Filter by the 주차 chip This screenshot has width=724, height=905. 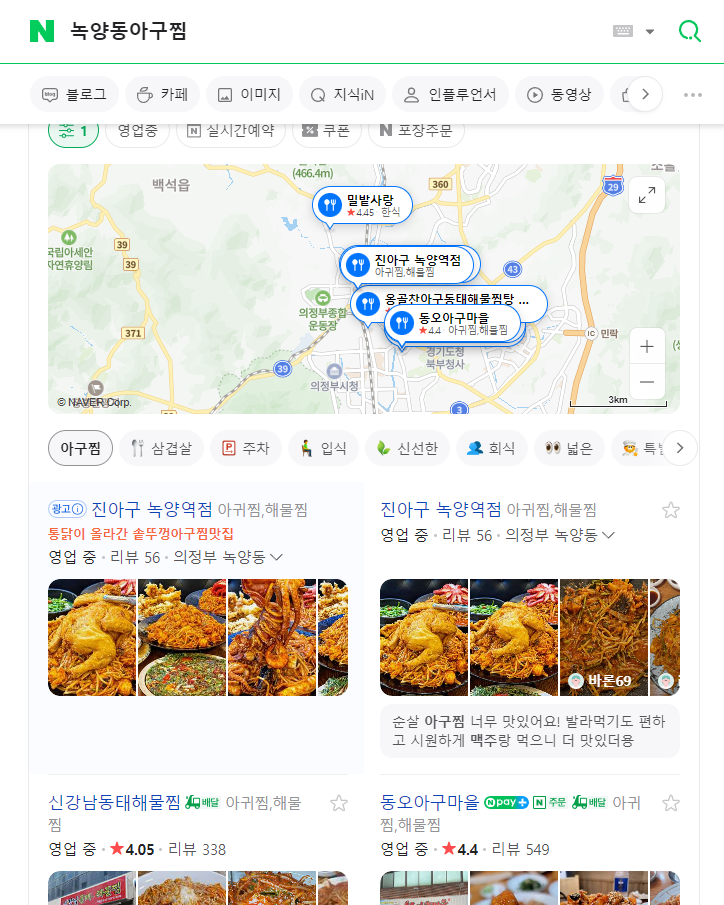(245, 448)
